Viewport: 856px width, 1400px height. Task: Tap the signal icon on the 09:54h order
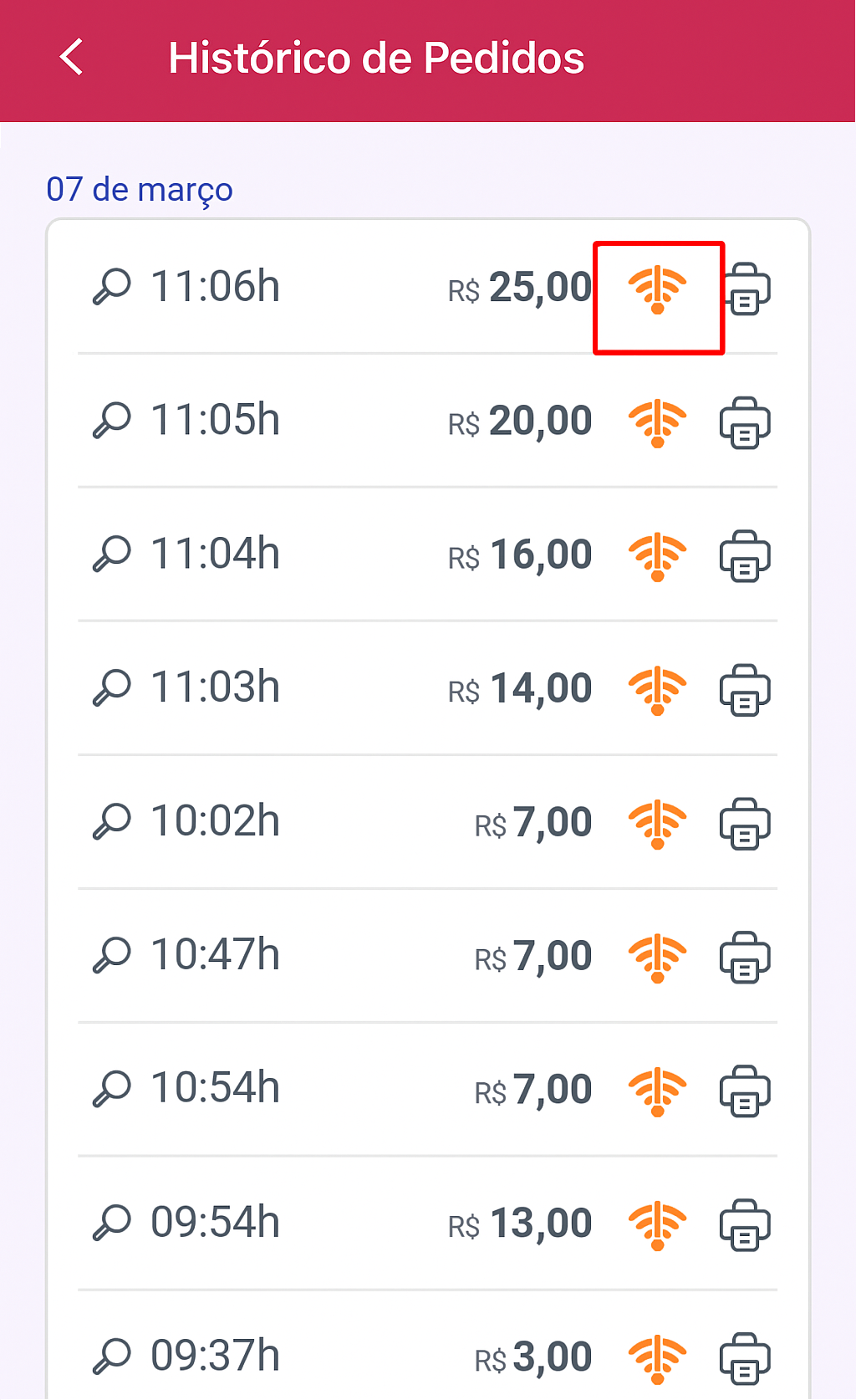point(658,1225)
